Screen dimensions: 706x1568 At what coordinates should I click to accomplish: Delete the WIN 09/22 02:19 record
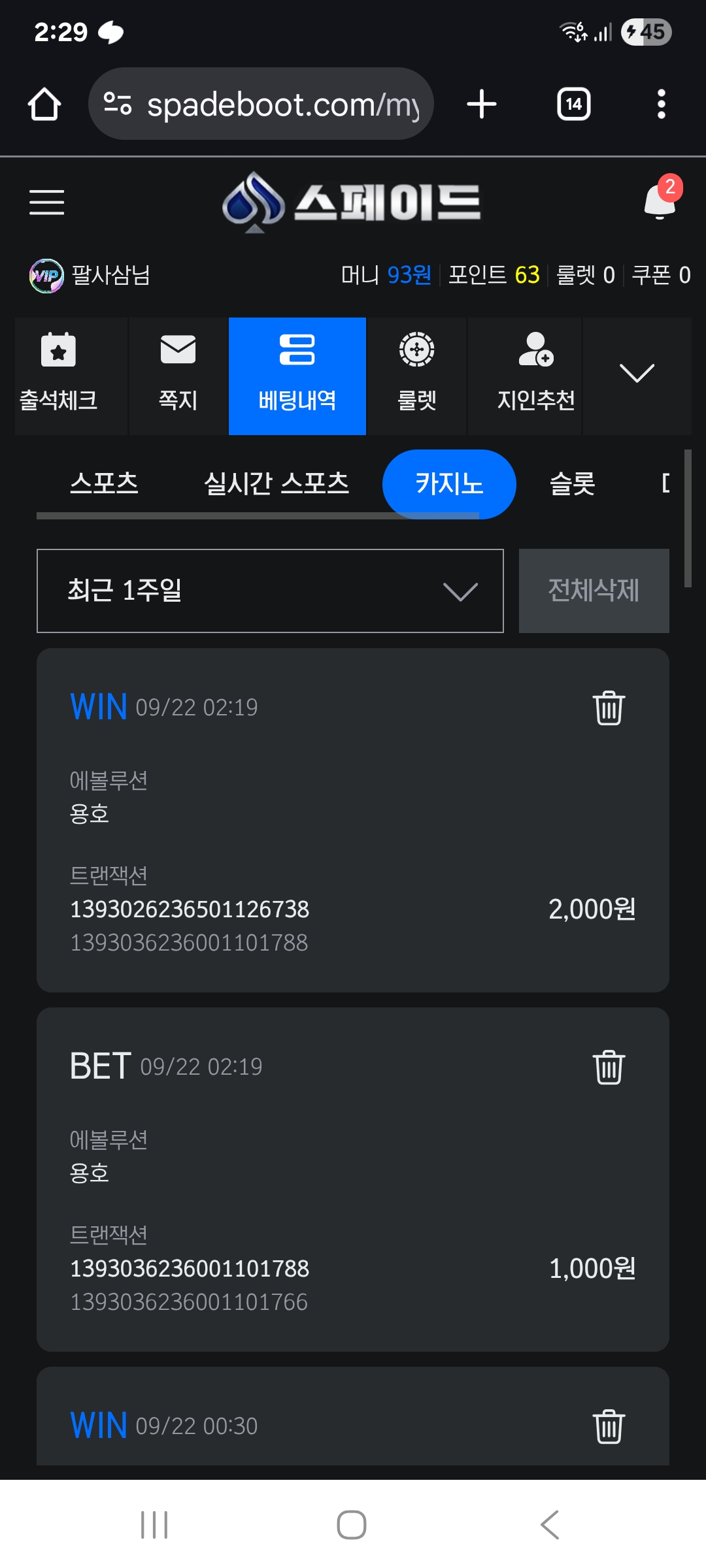click(609, 708)
